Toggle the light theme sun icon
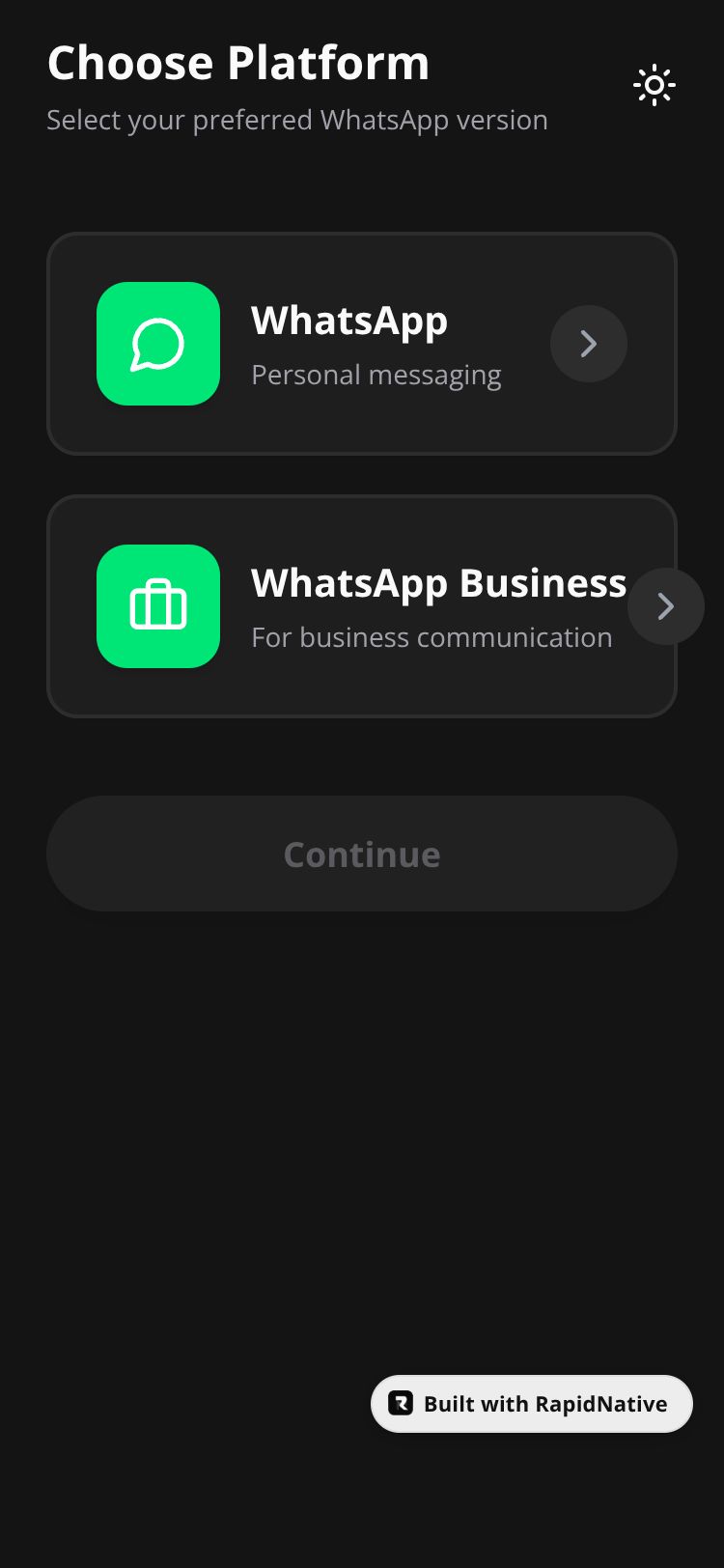This screenshot has height=1568, width=724. 654,86
